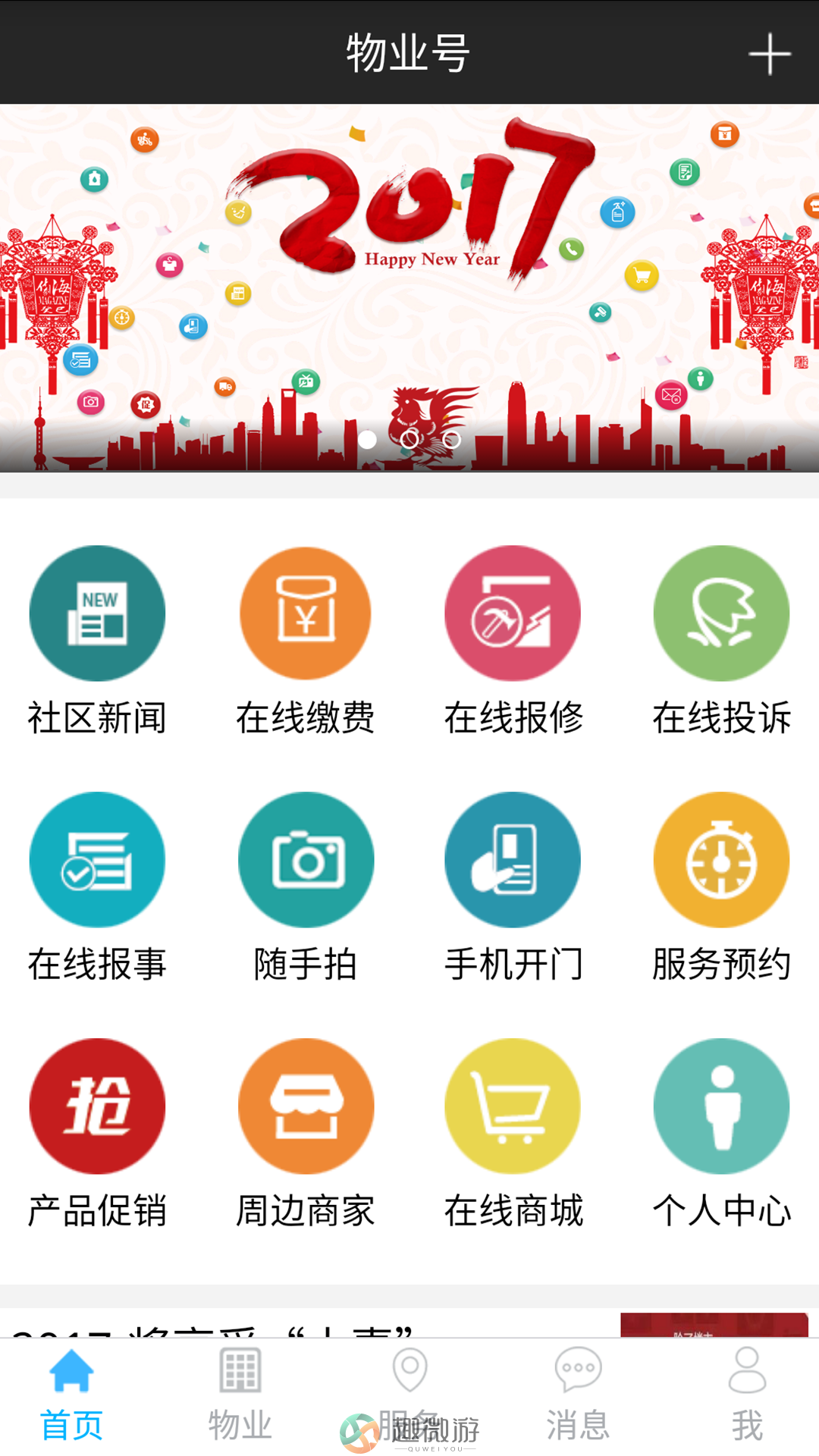Screen dimensions: 819x1456
Task: Switch to the 物业 tab
Action: point(240,1395)
